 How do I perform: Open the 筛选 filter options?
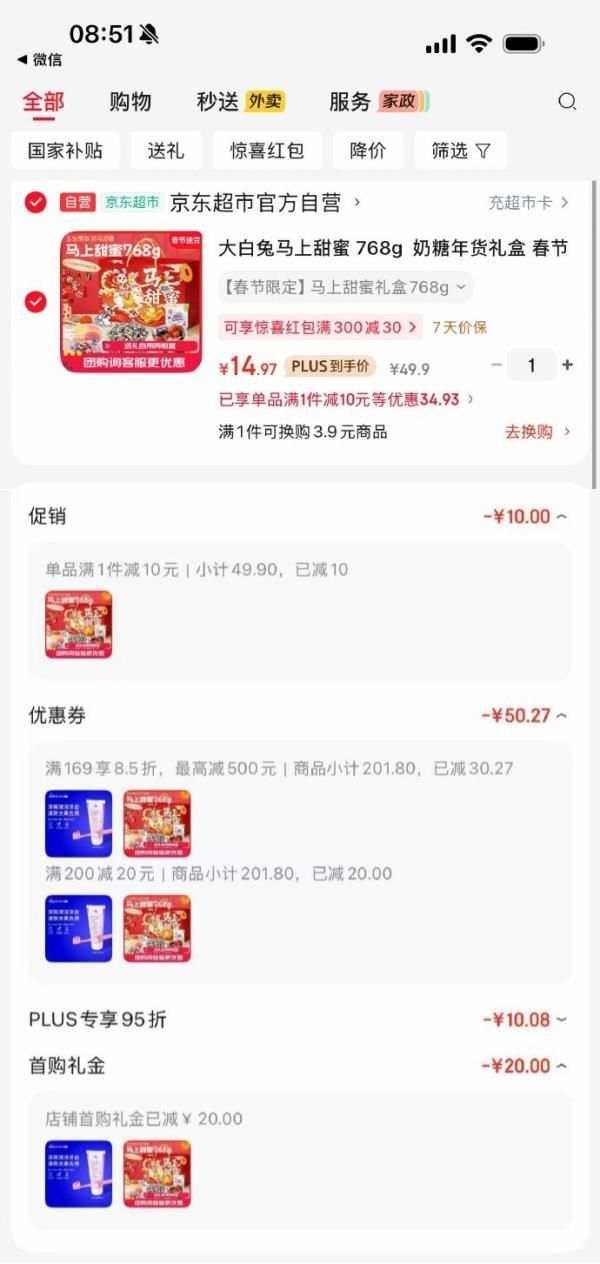coord(461,151)
